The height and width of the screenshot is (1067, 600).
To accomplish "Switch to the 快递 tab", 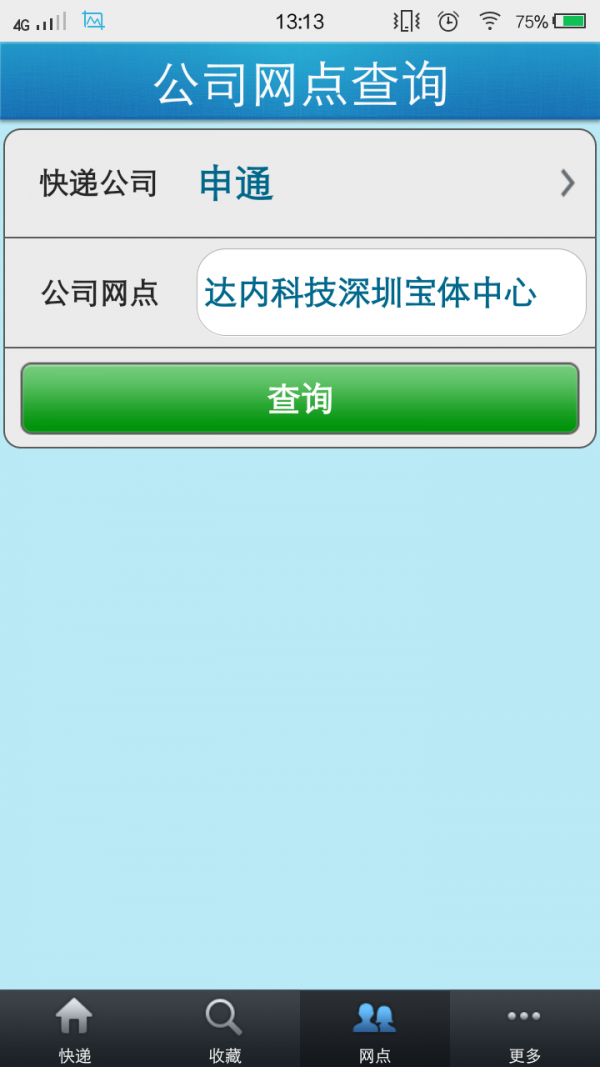I will click(75, 1029).
